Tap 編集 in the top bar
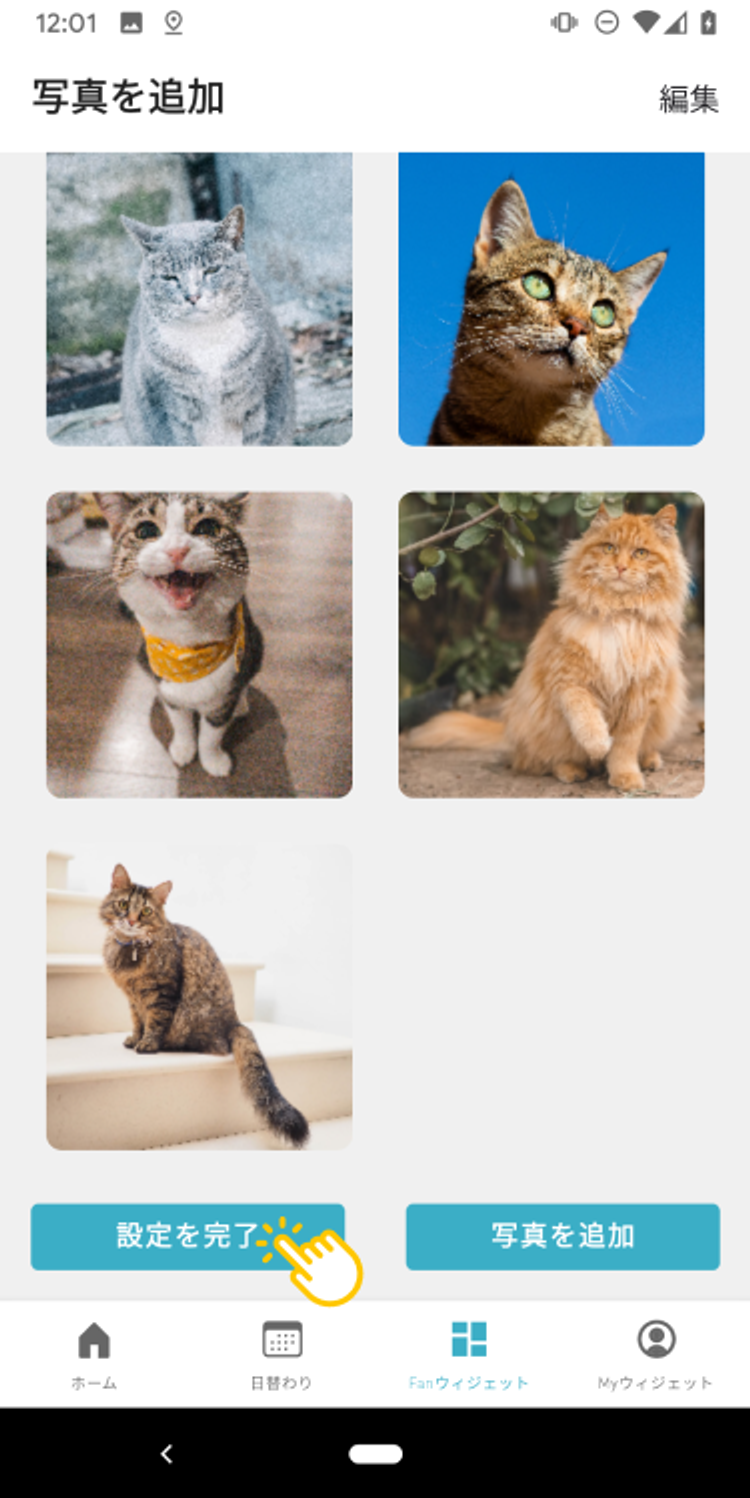 coord(688,99)
